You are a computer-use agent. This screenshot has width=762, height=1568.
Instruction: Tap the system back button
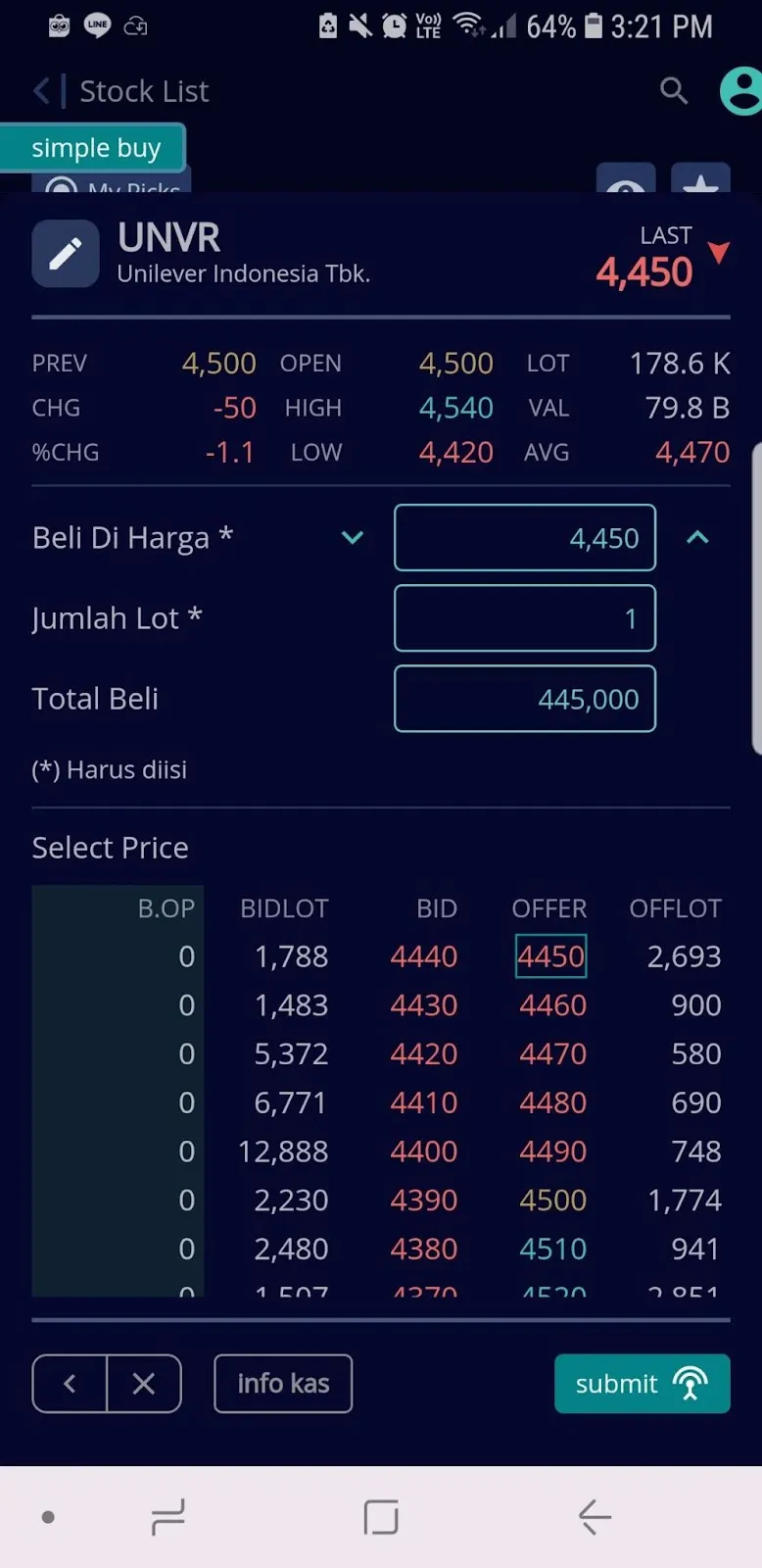point(595,1517)
